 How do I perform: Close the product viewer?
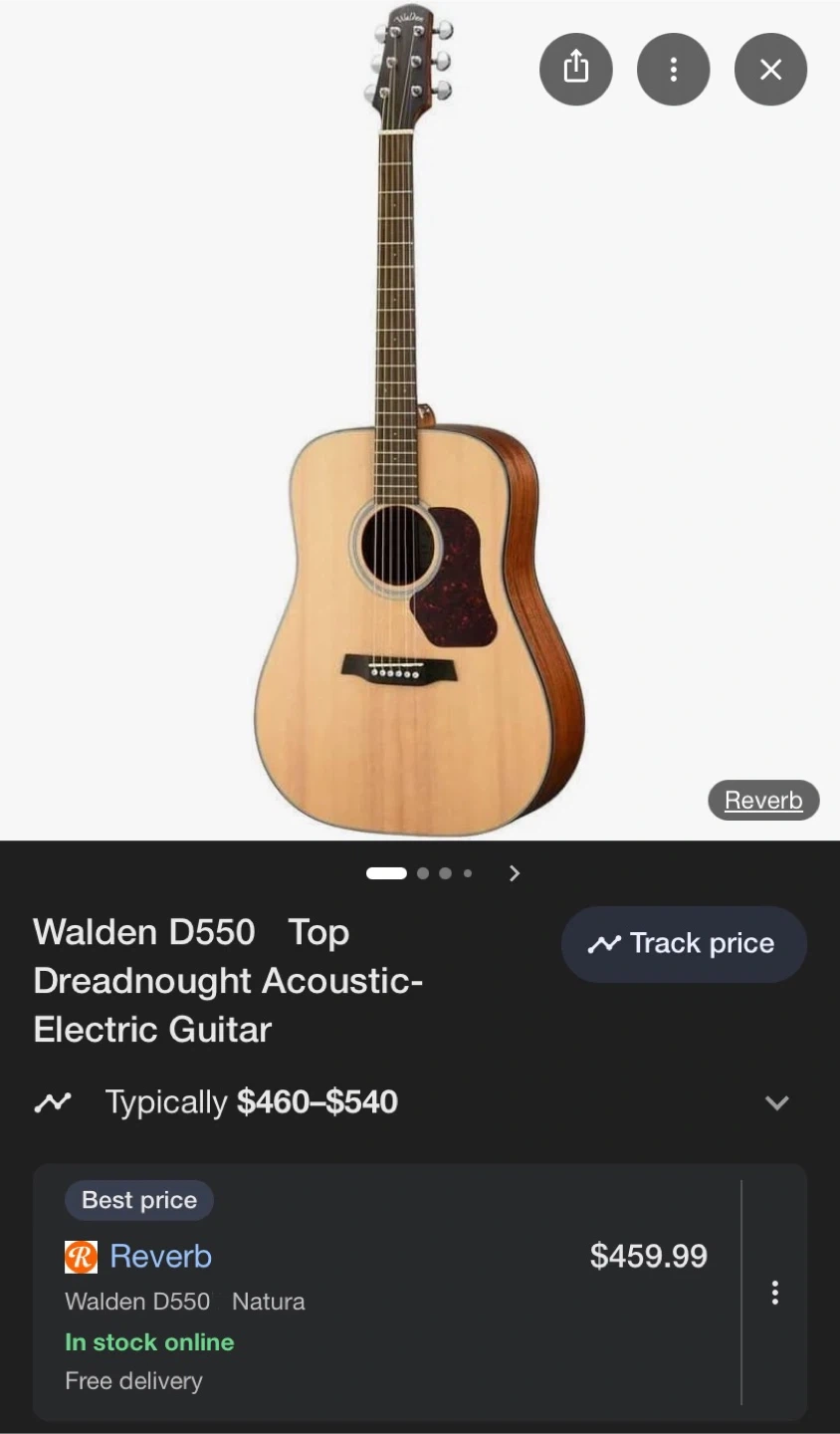click(x=770, y=69)
